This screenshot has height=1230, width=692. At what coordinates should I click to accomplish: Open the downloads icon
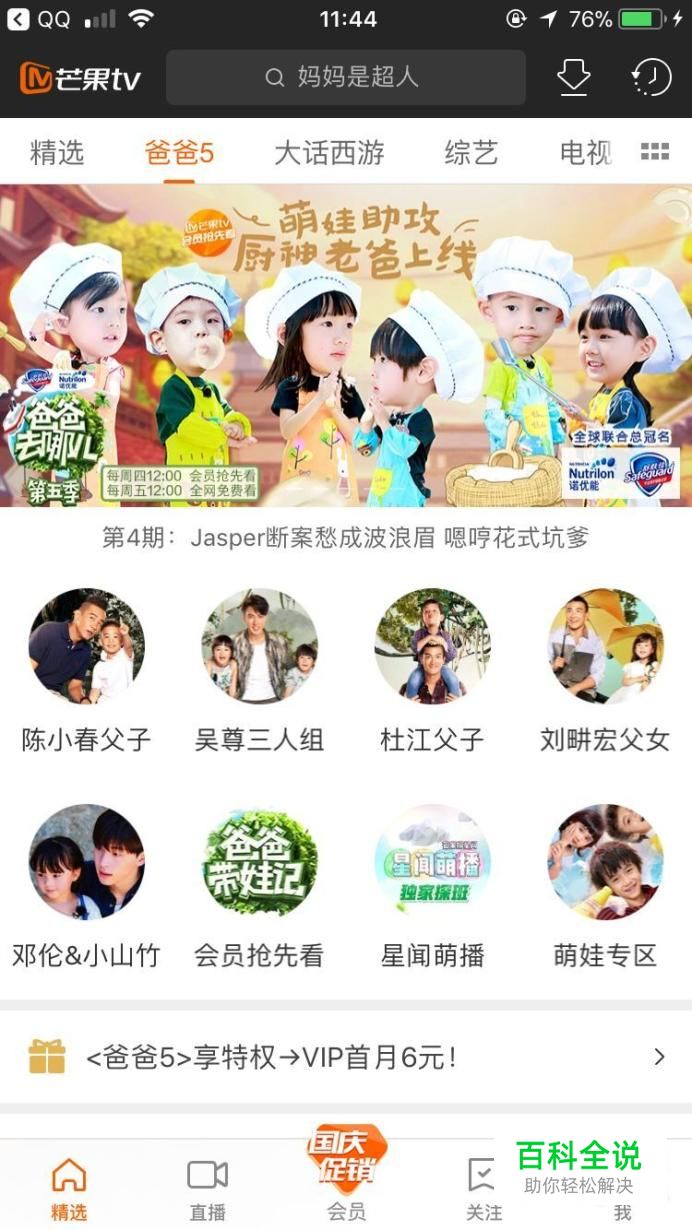[x=573, y=77]
